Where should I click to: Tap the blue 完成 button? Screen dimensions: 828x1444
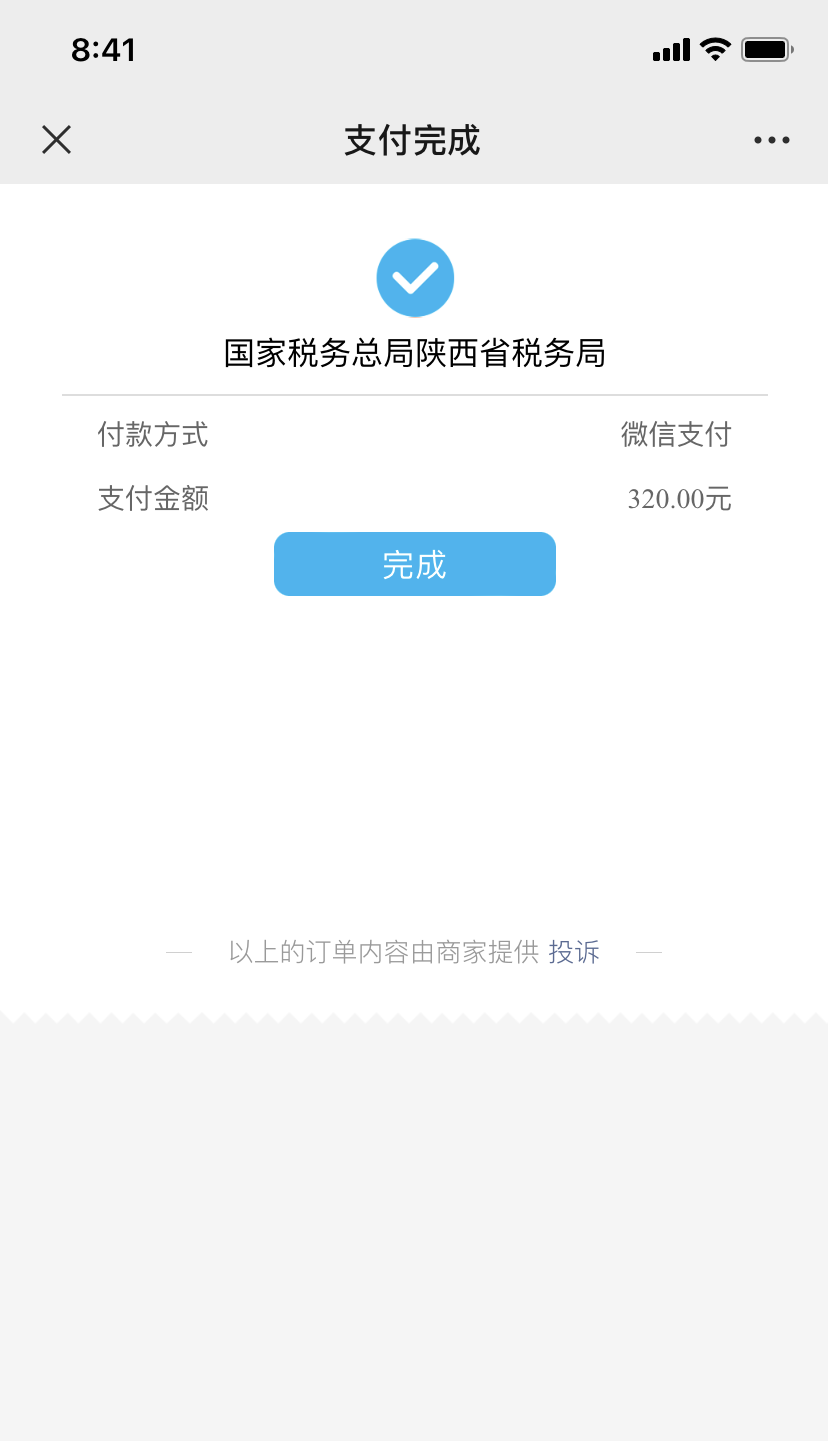pyautogui.click(x=415, y=564)
